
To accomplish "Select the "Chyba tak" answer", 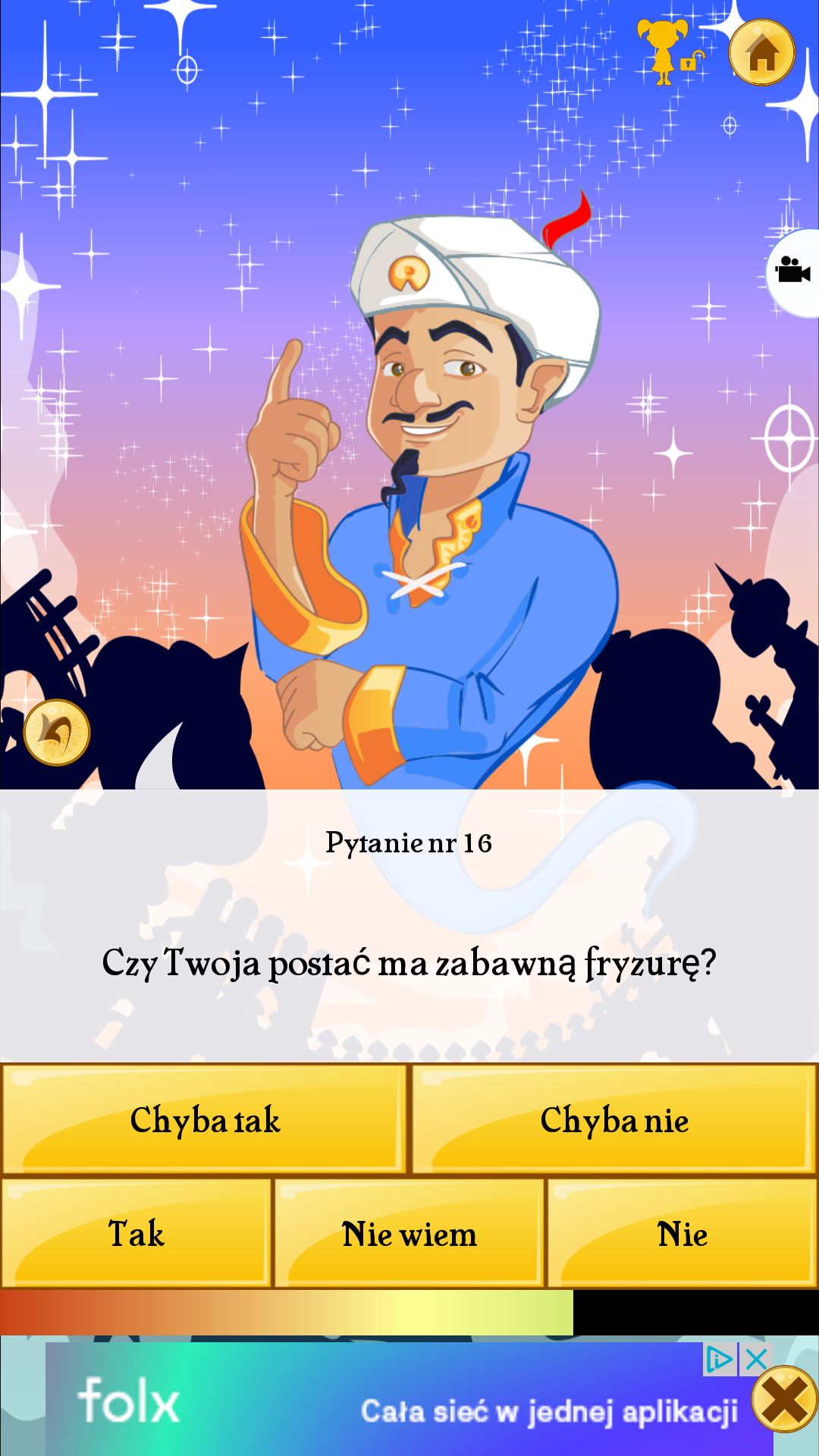I will click(205, 1119).
